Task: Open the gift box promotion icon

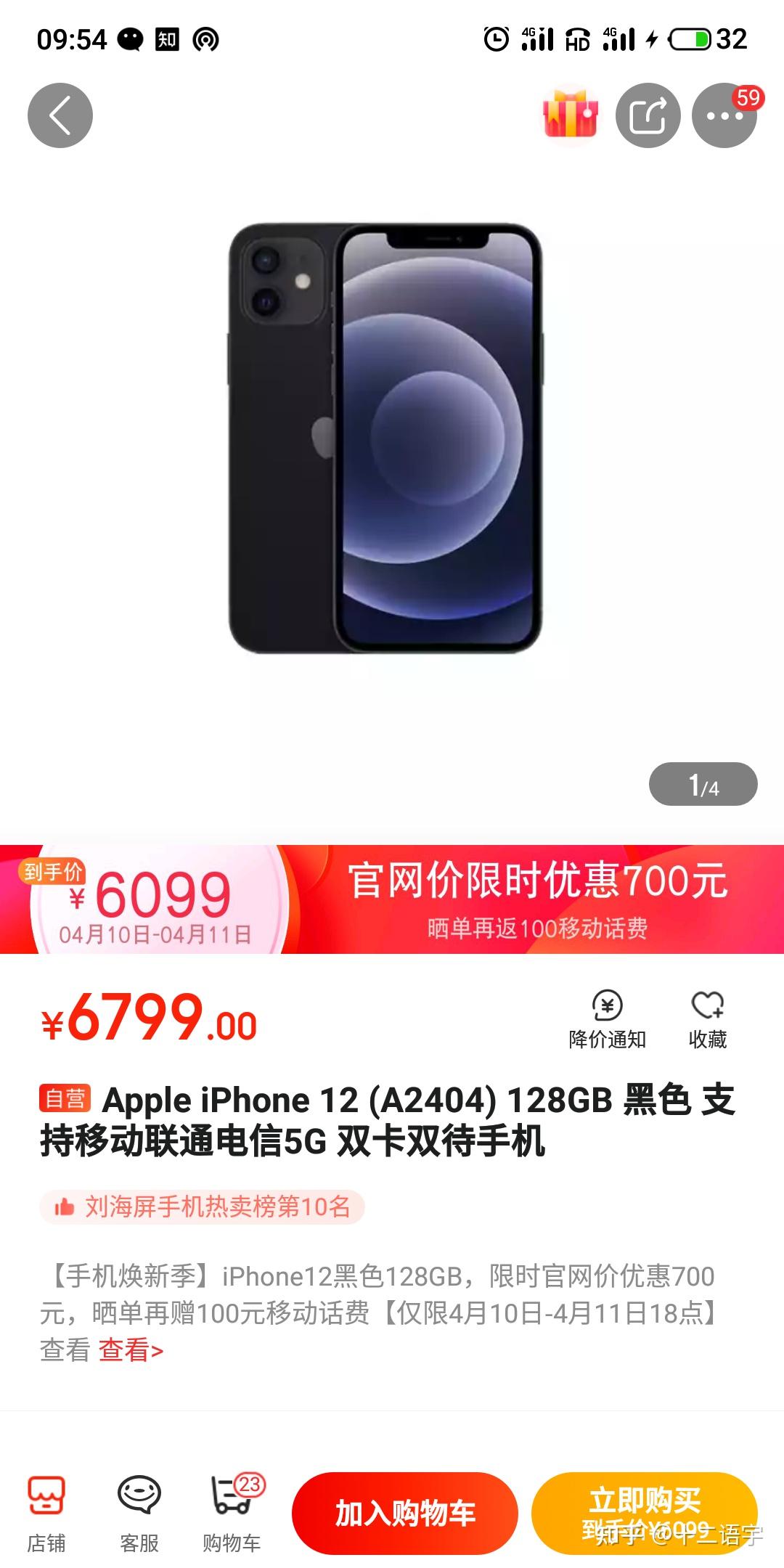Action: 571,115
